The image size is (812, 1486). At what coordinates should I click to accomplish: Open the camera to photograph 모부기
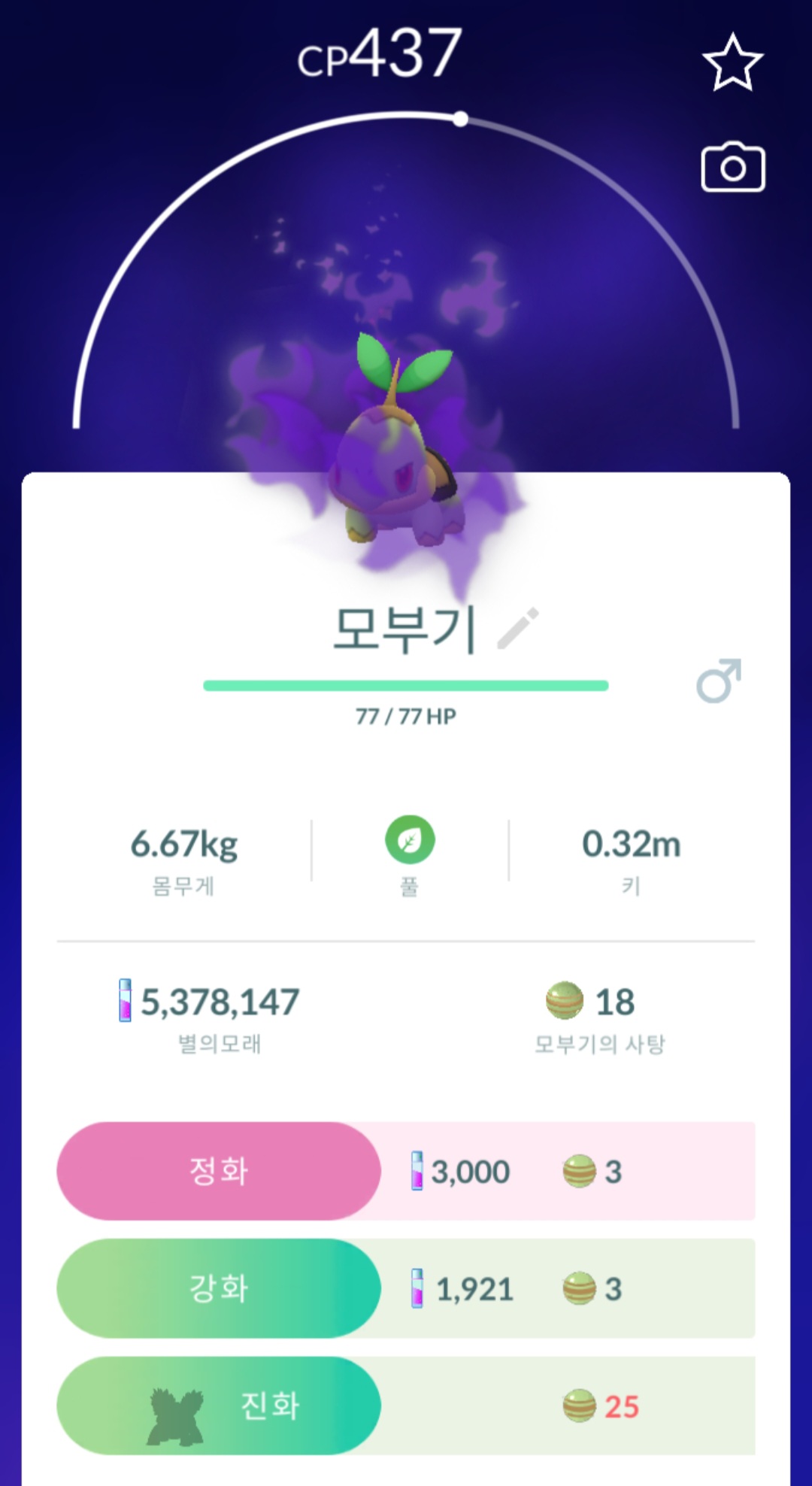coord(732,167)
